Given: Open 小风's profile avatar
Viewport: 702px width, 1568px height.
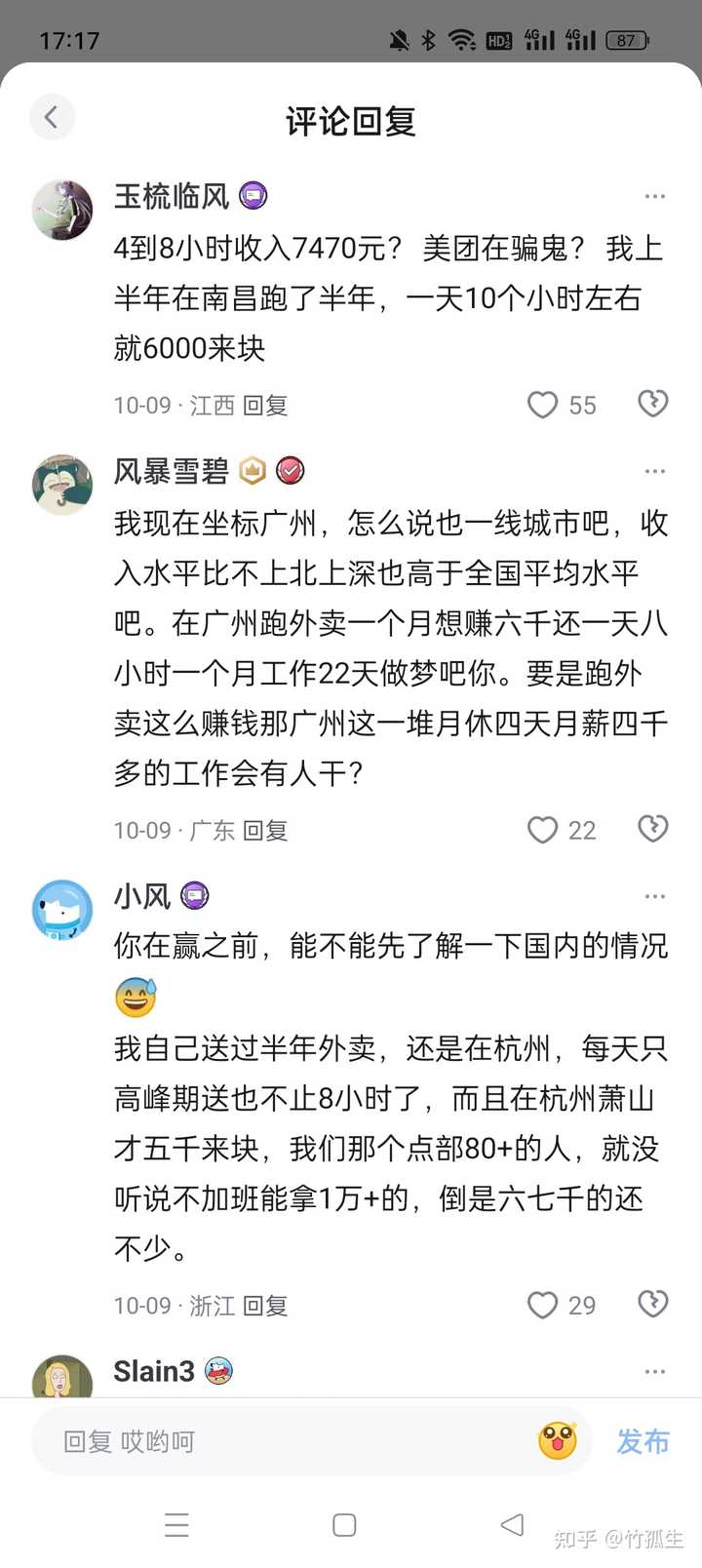Looking at the screenshot, I should 62,910.
